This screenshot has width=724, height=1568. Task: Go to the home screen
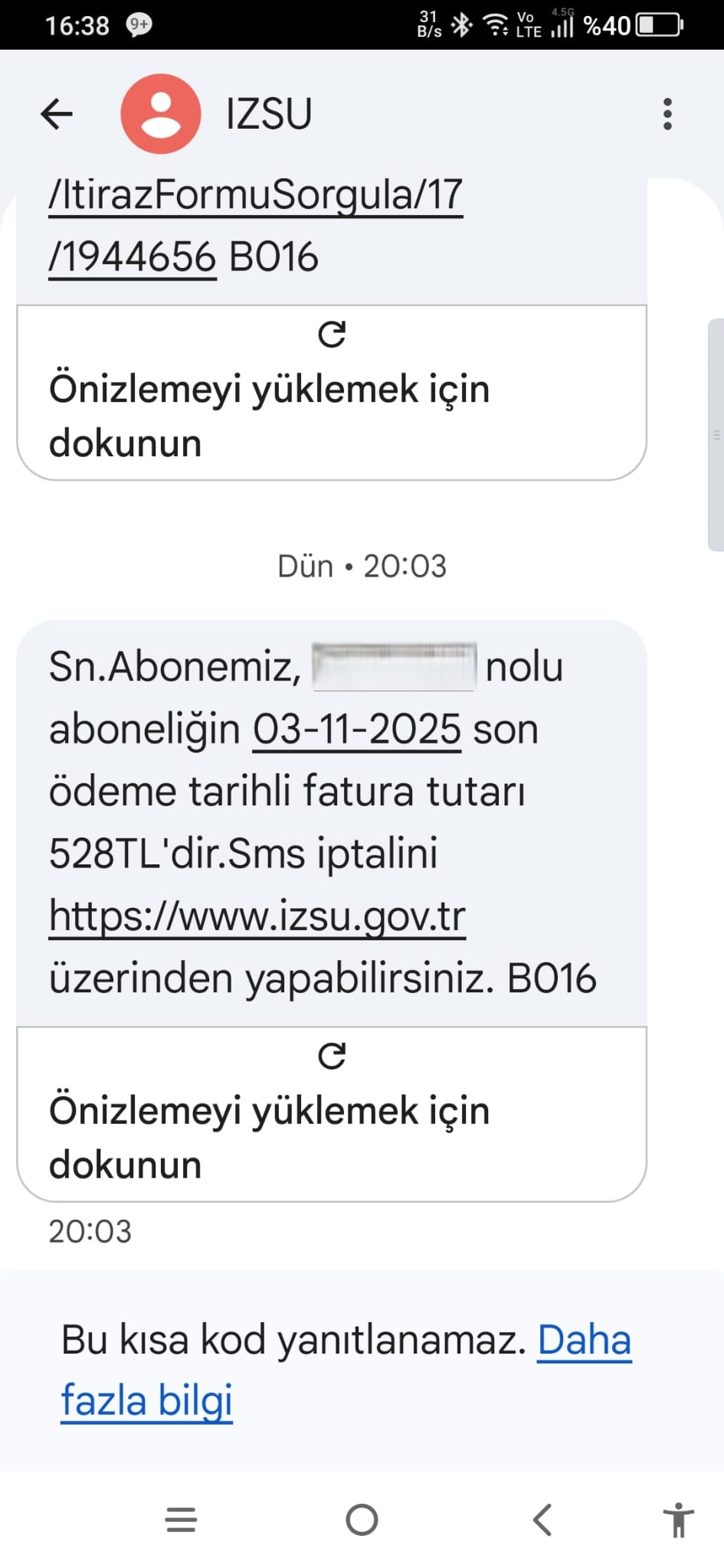tap(362, 1520)
